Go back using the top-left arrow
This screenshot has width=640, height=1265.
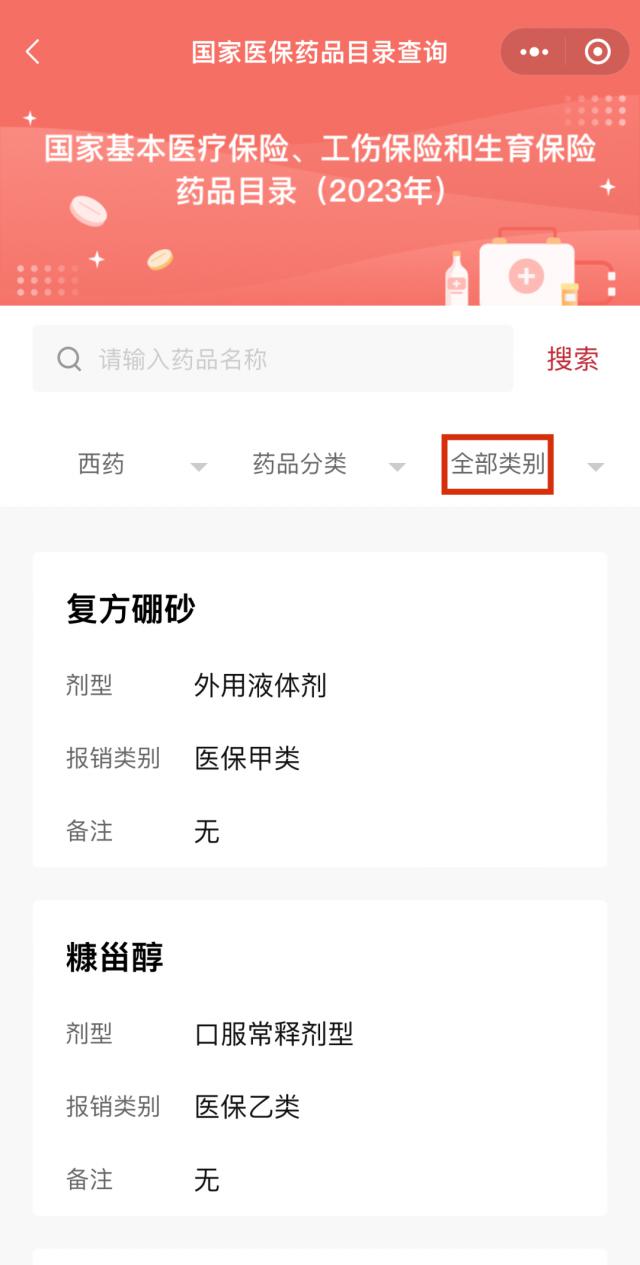point(33,52)
